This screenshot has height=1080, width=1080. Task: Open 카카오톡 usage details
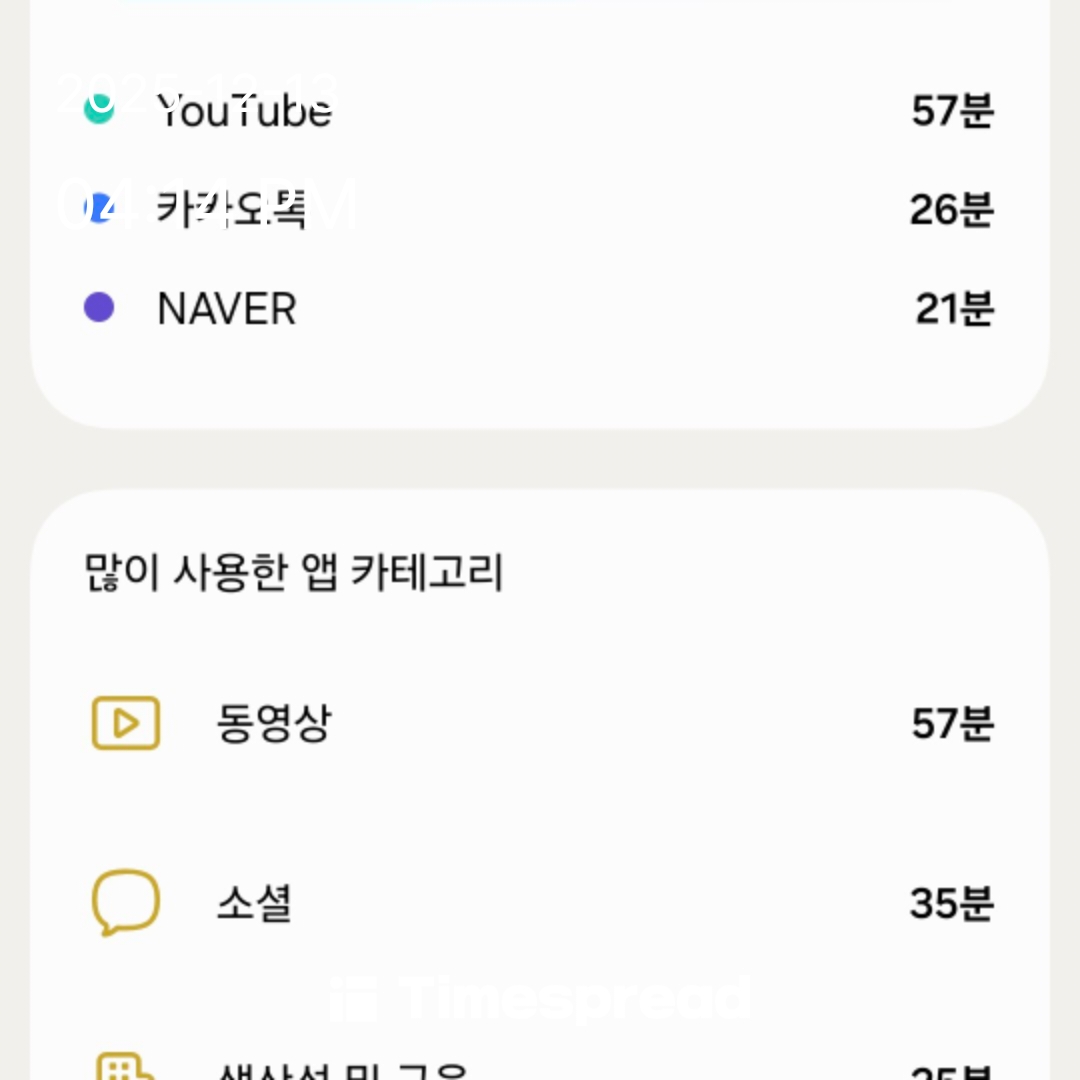coord(232,210)
